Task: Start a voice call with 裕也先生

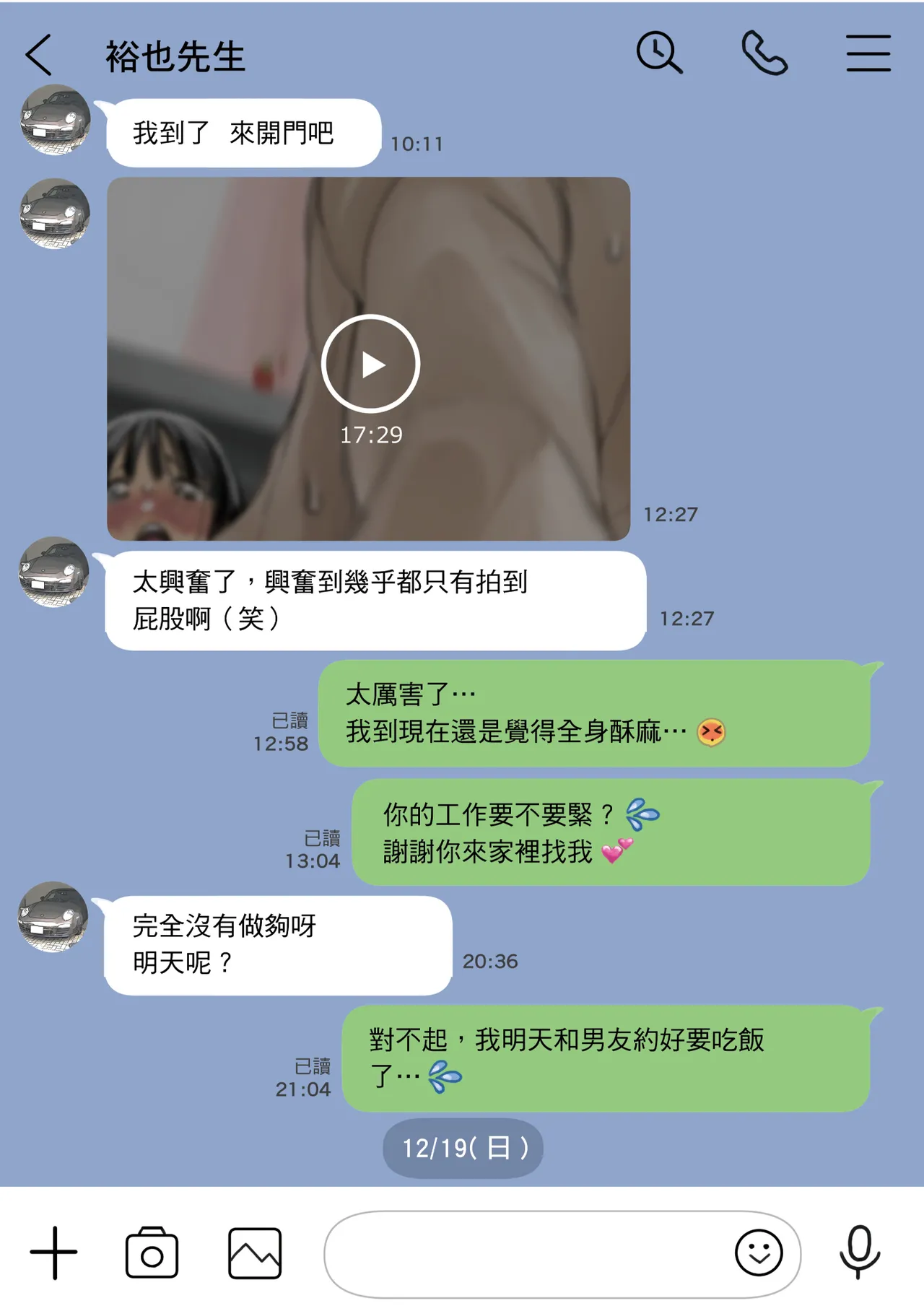Action: pyautogui.click(x=764, y=53)
